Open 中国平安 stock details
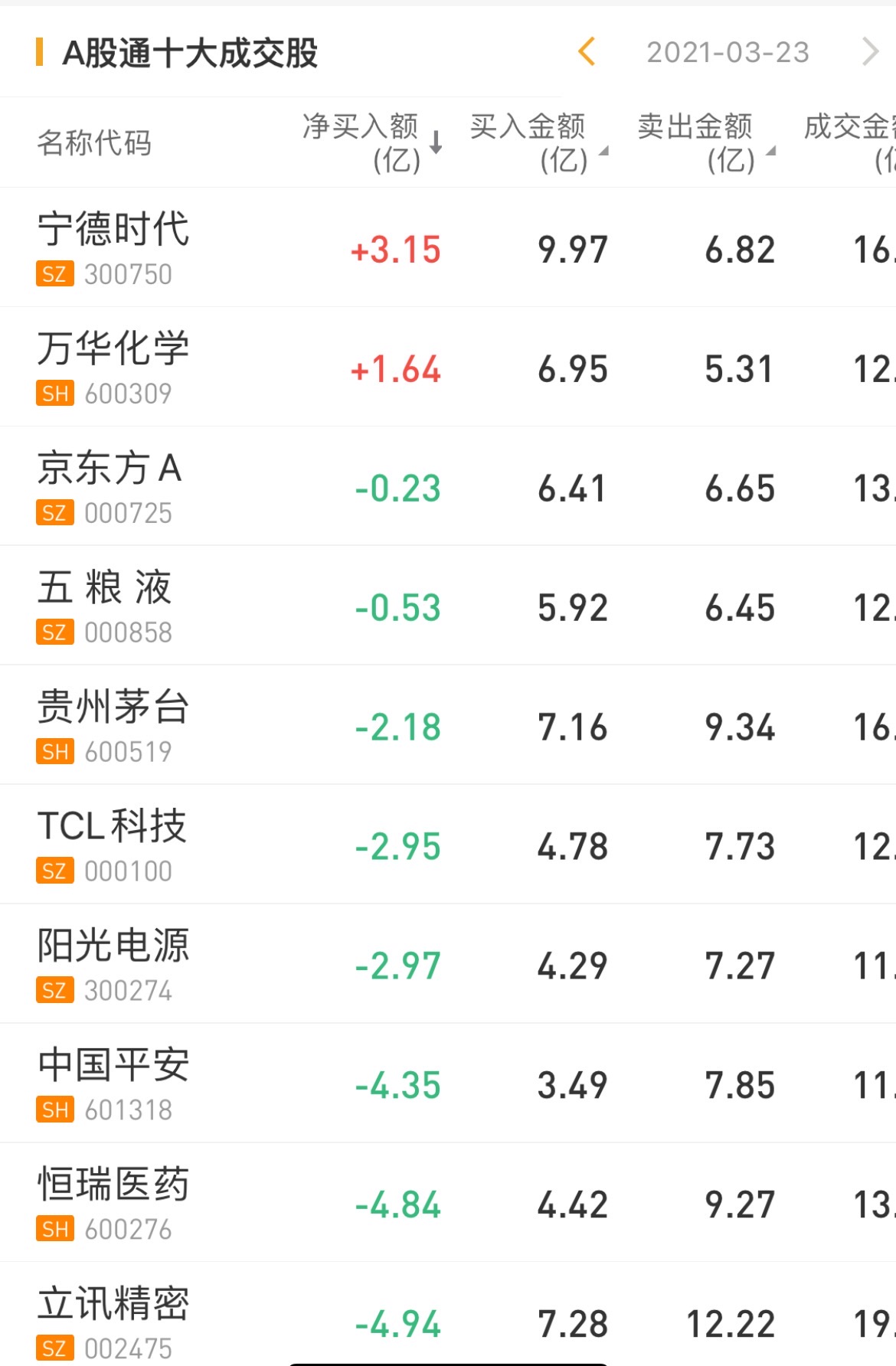This screenshot has width=896, height=1366. coord(113,1083)
